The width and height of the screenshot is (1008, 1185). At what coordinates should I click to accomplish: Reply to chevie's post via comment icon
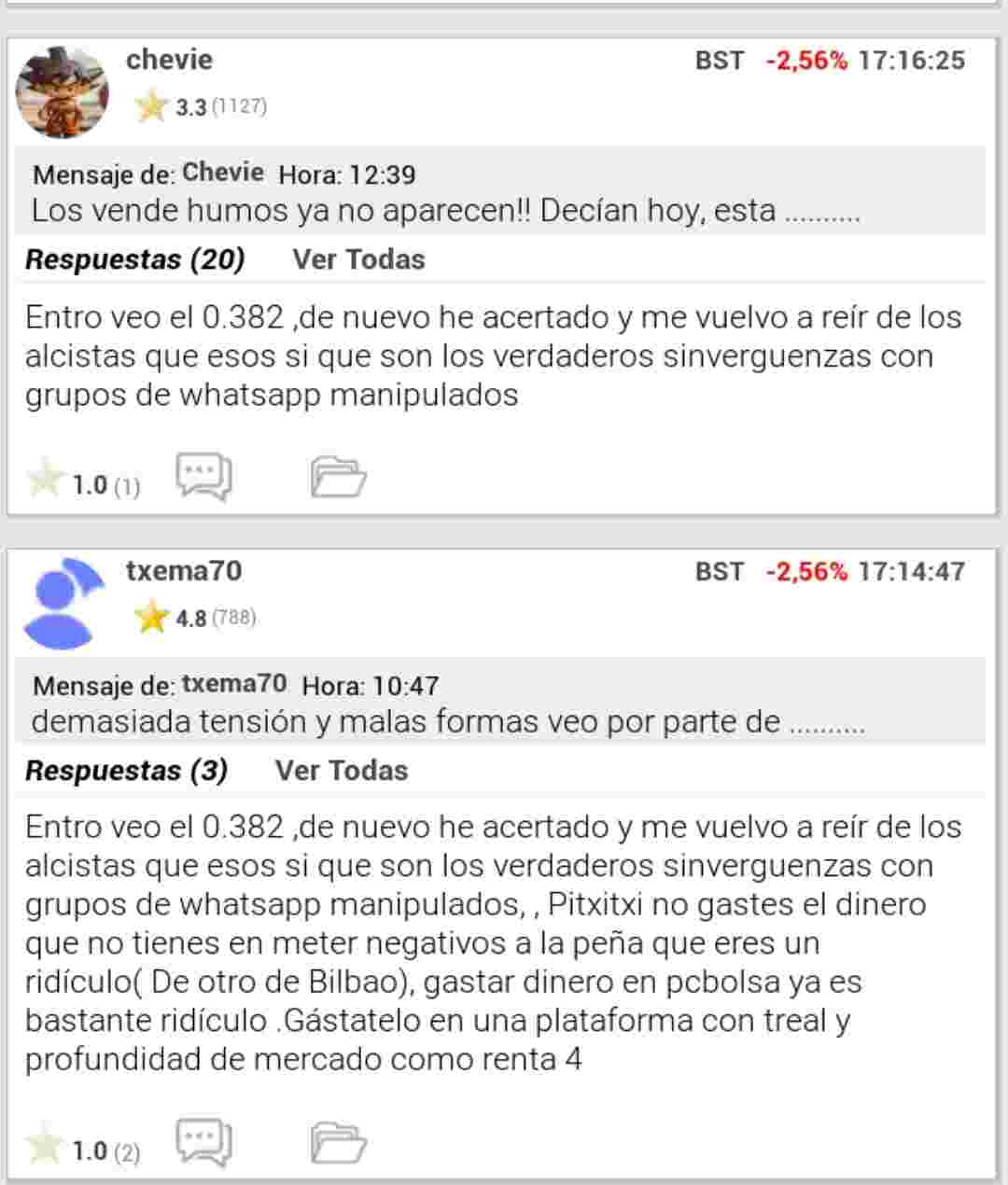(x=203, y=477)
